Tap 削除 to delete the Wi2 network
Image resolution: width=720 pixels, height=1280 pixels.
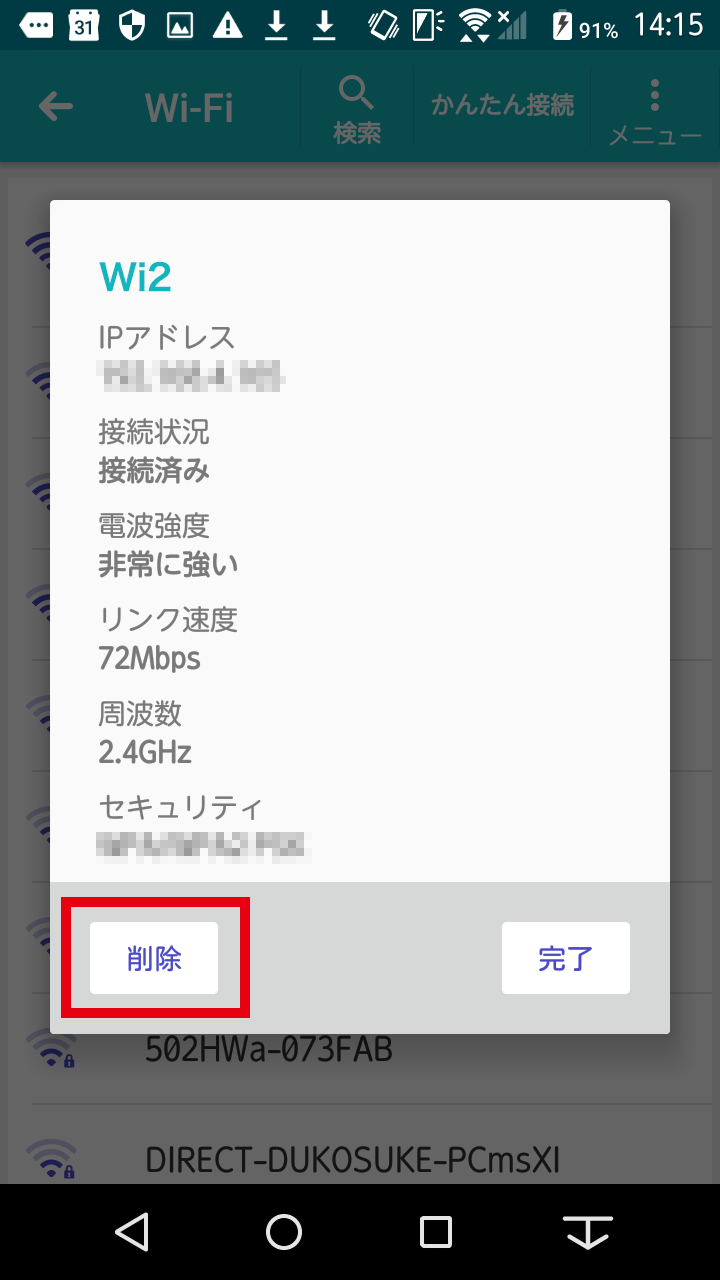(154, 958)
